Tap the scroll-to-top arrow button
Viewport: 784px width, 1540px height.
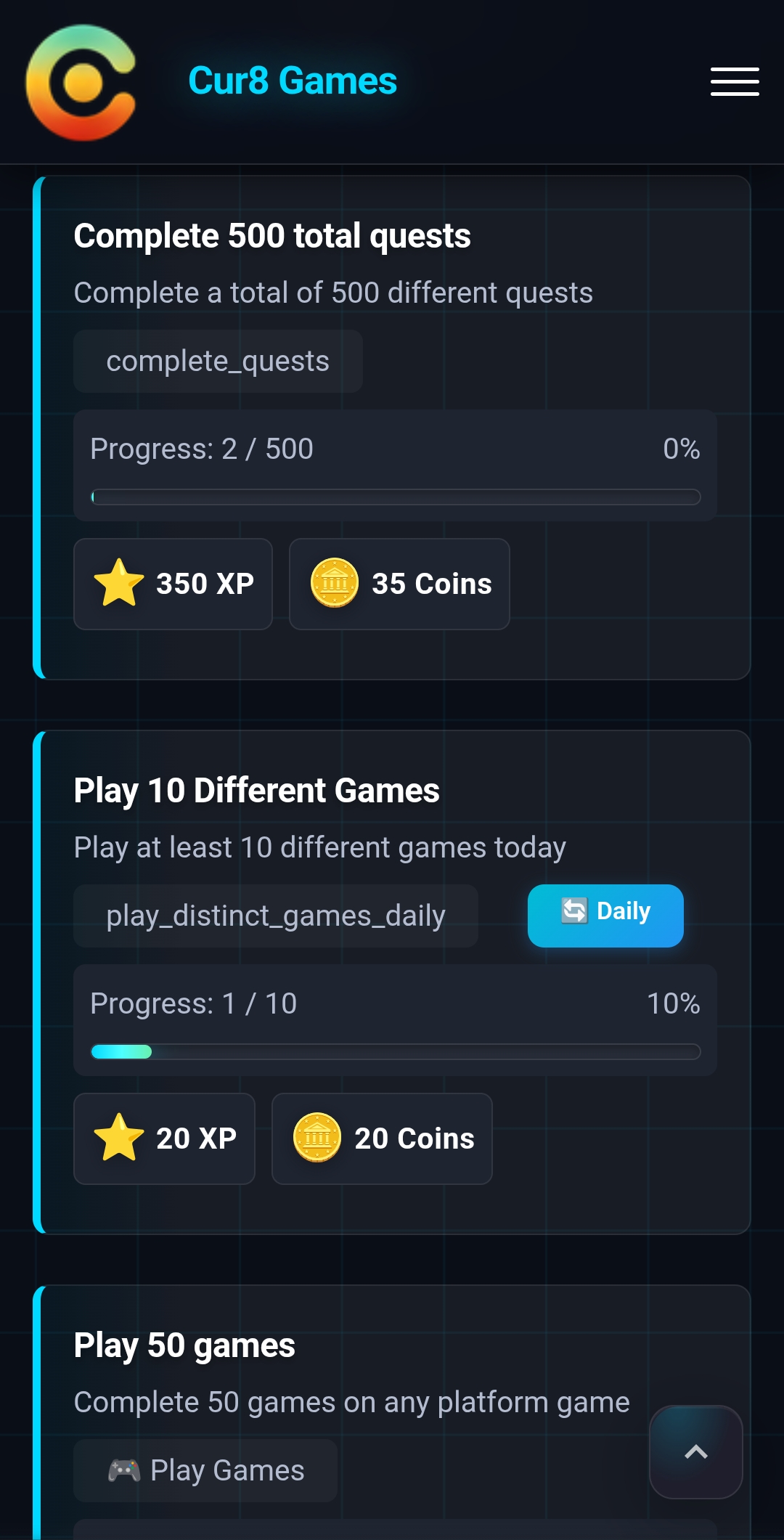pyautogui.click(x=695, y=1452)
